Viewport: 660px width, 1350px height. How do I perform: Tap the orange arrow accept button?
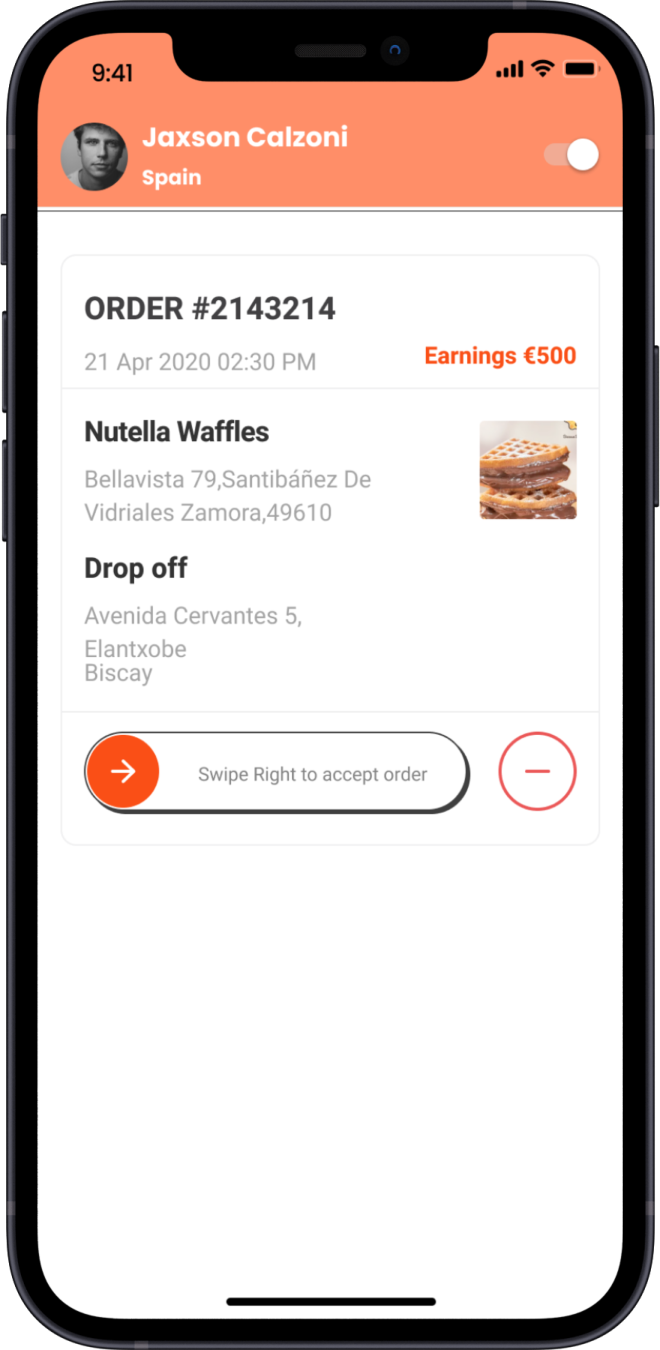pyautogui.click(x=123, y=771)
